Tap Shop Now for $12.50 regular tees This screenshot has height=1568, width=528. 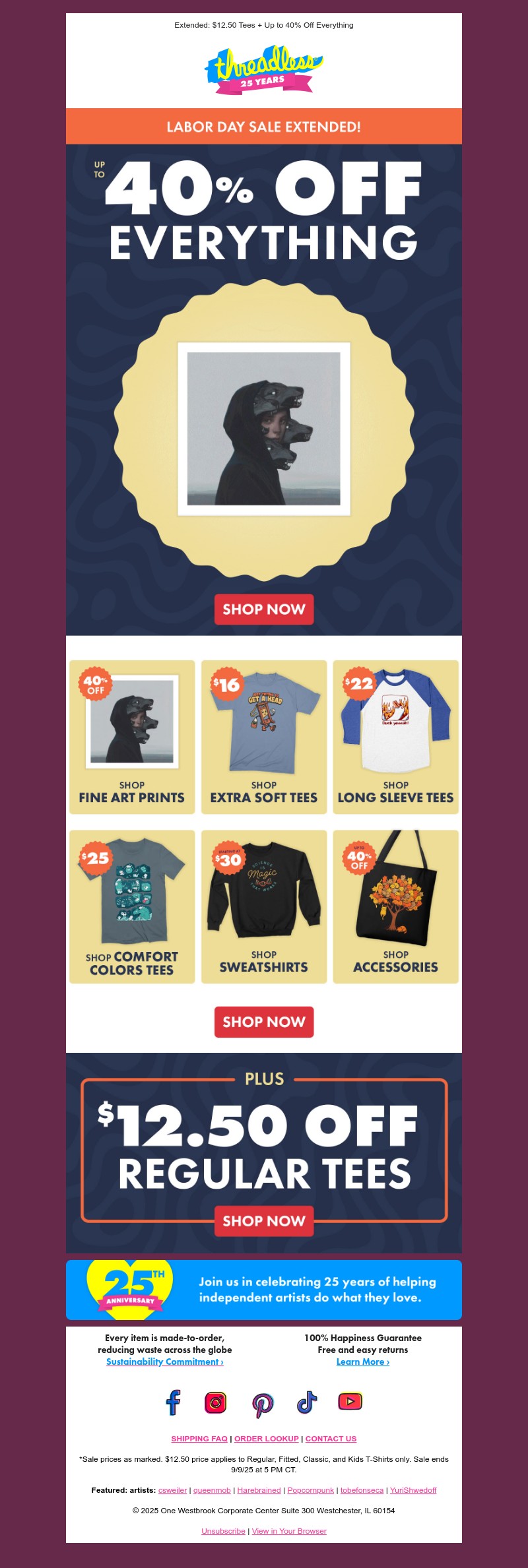click(263, 1221)
